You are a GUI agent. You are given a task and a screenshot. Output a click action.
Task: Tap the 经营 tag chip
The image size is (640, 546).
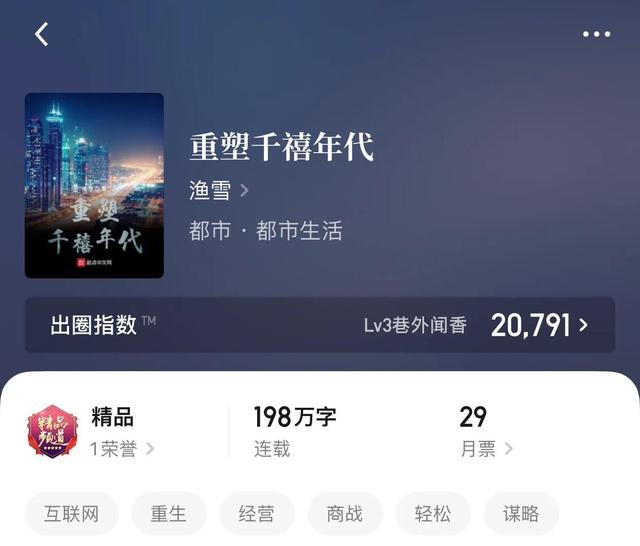257,514
